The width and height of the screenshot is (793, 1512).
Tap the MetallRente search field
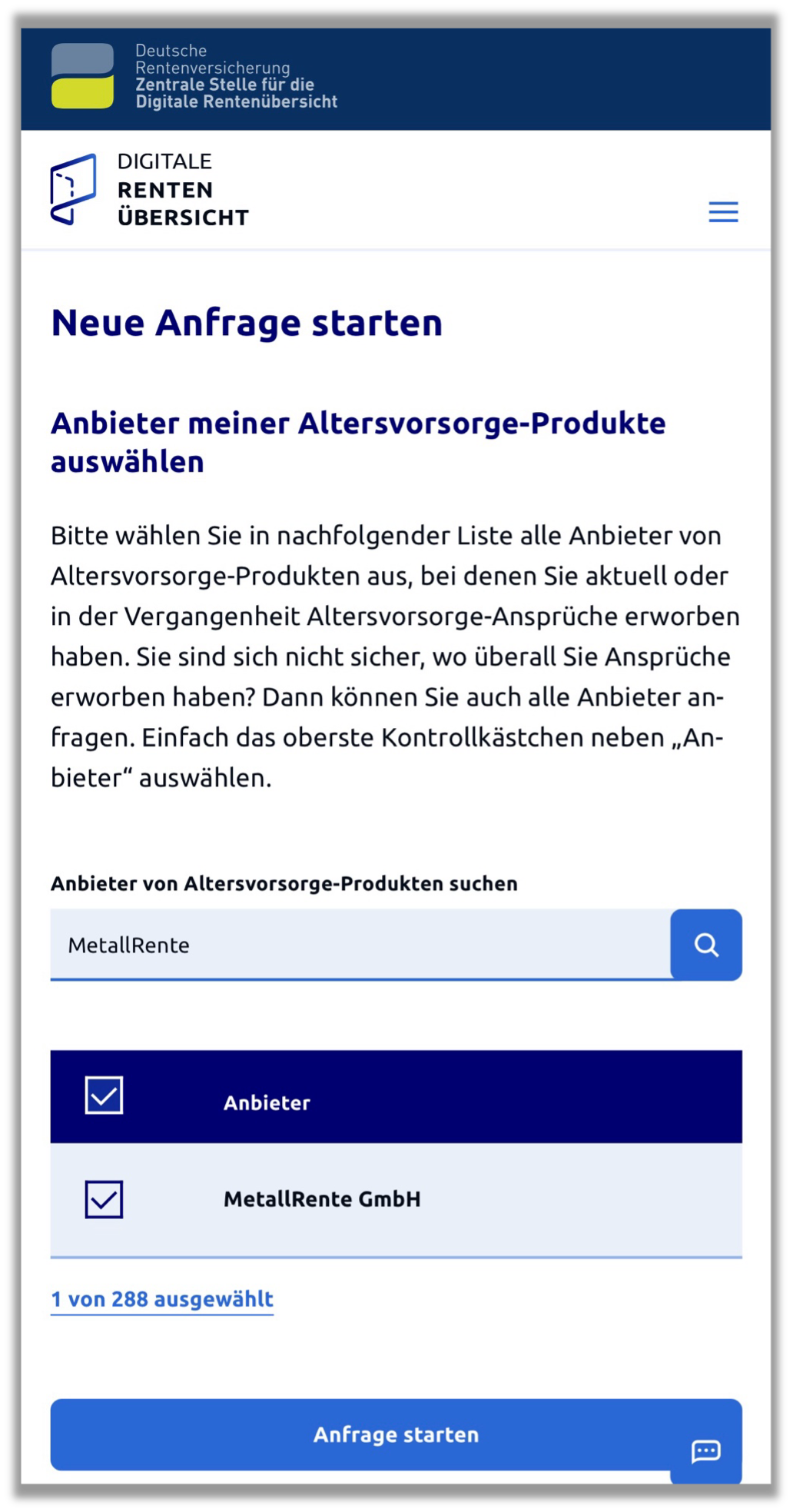[x=360, y=945]
